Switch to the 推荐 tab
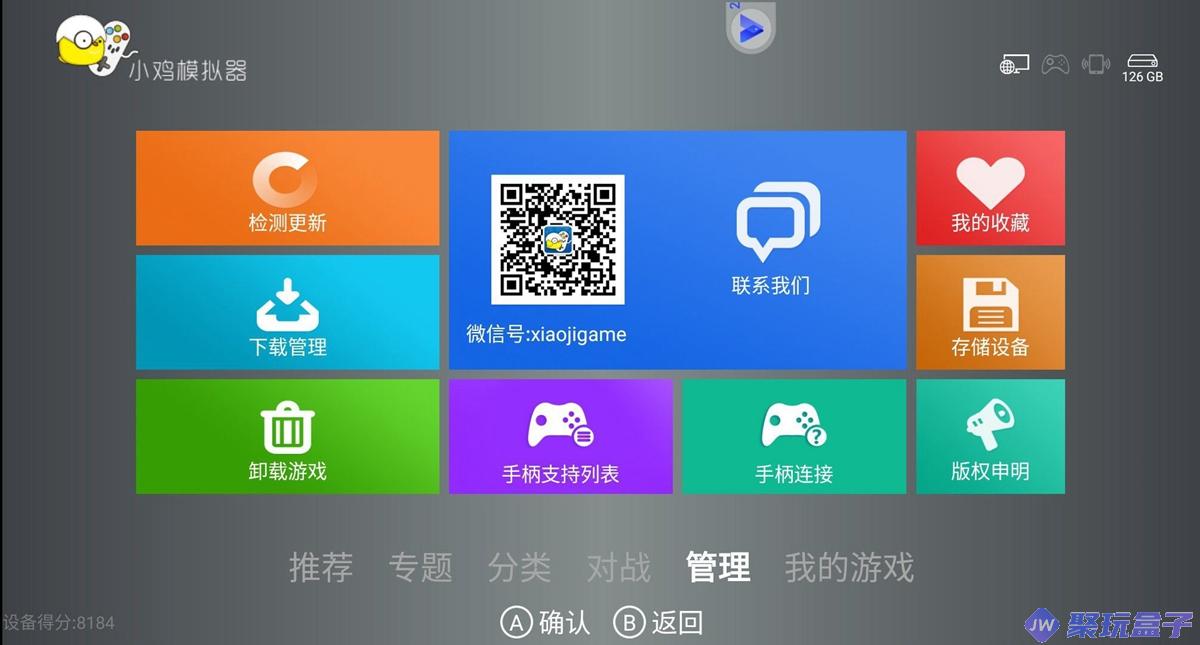Viewport: 1200px width, 645px height. click(x=321, y=567)
